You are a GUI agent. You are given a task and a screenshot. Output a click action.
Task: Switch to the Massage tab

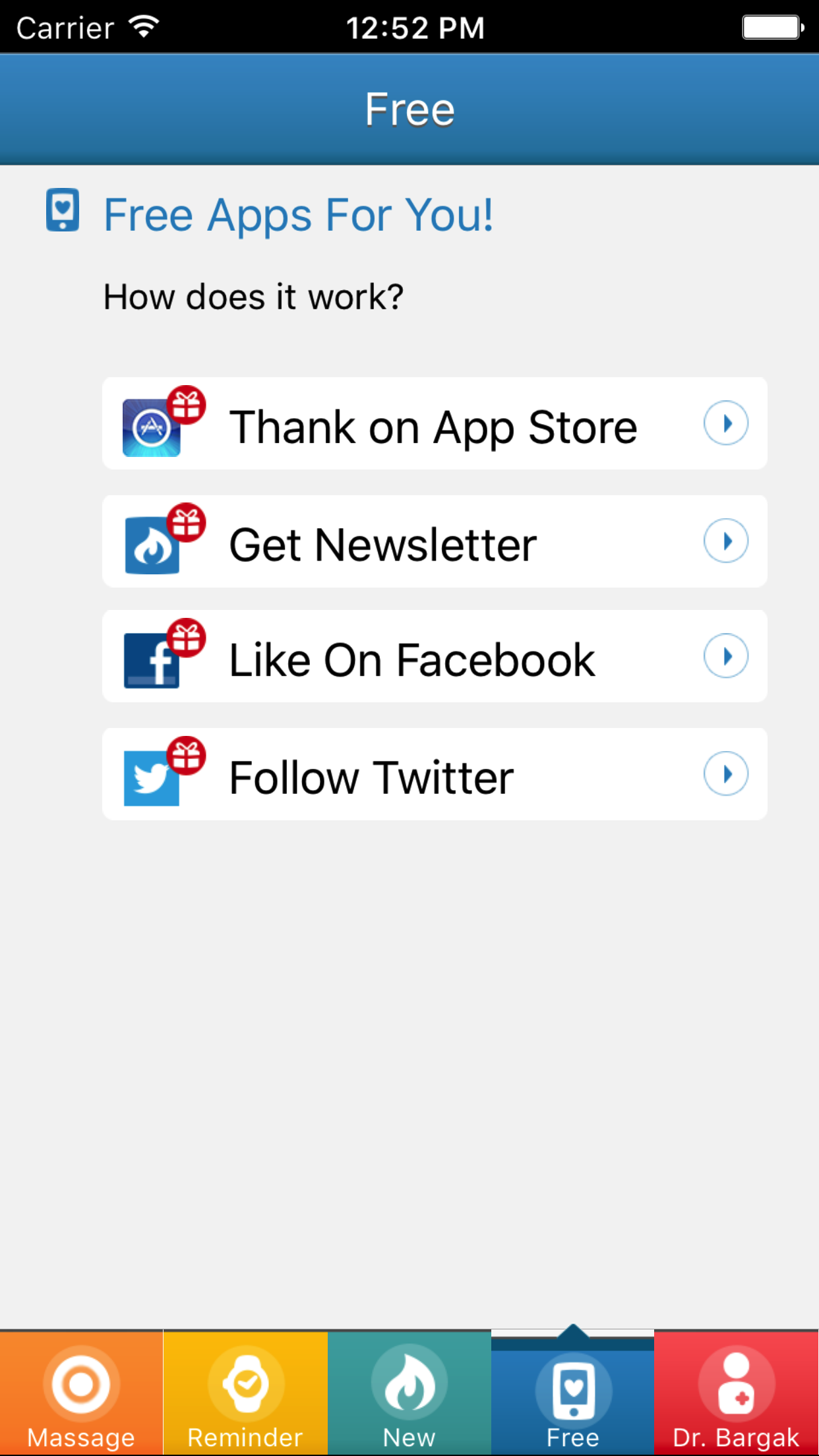(81, 1393)
